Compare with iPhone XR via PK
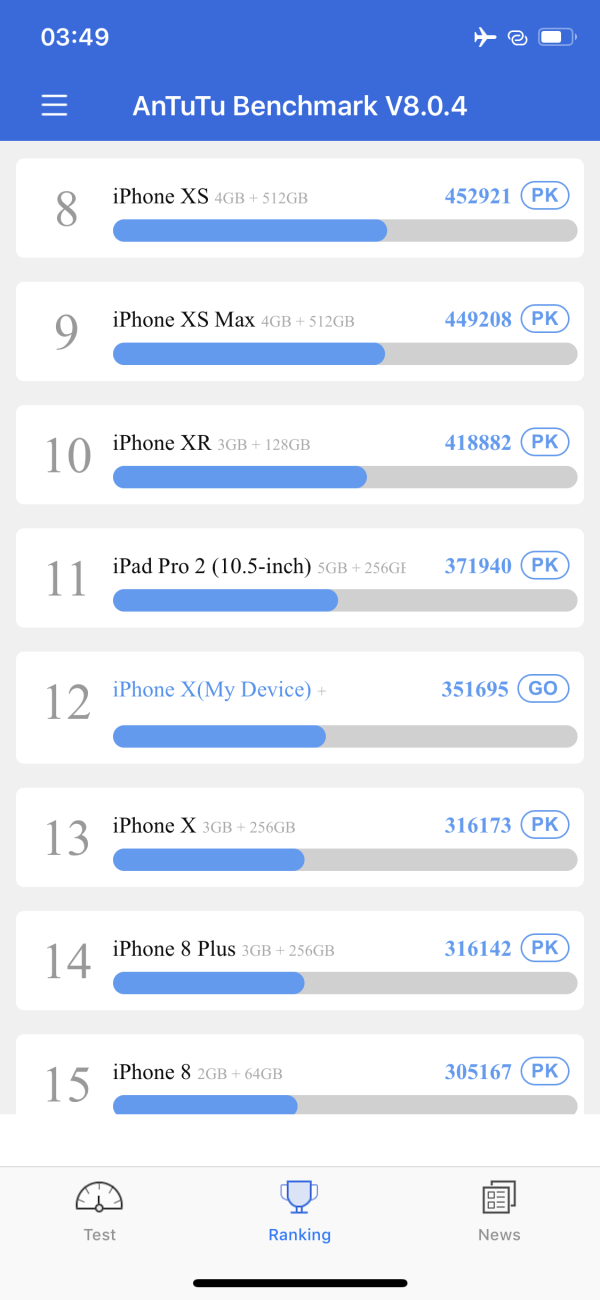Image resolution: width=600 pixels, height=1300 pixels. pyautogui.click(x=544, y=442)
